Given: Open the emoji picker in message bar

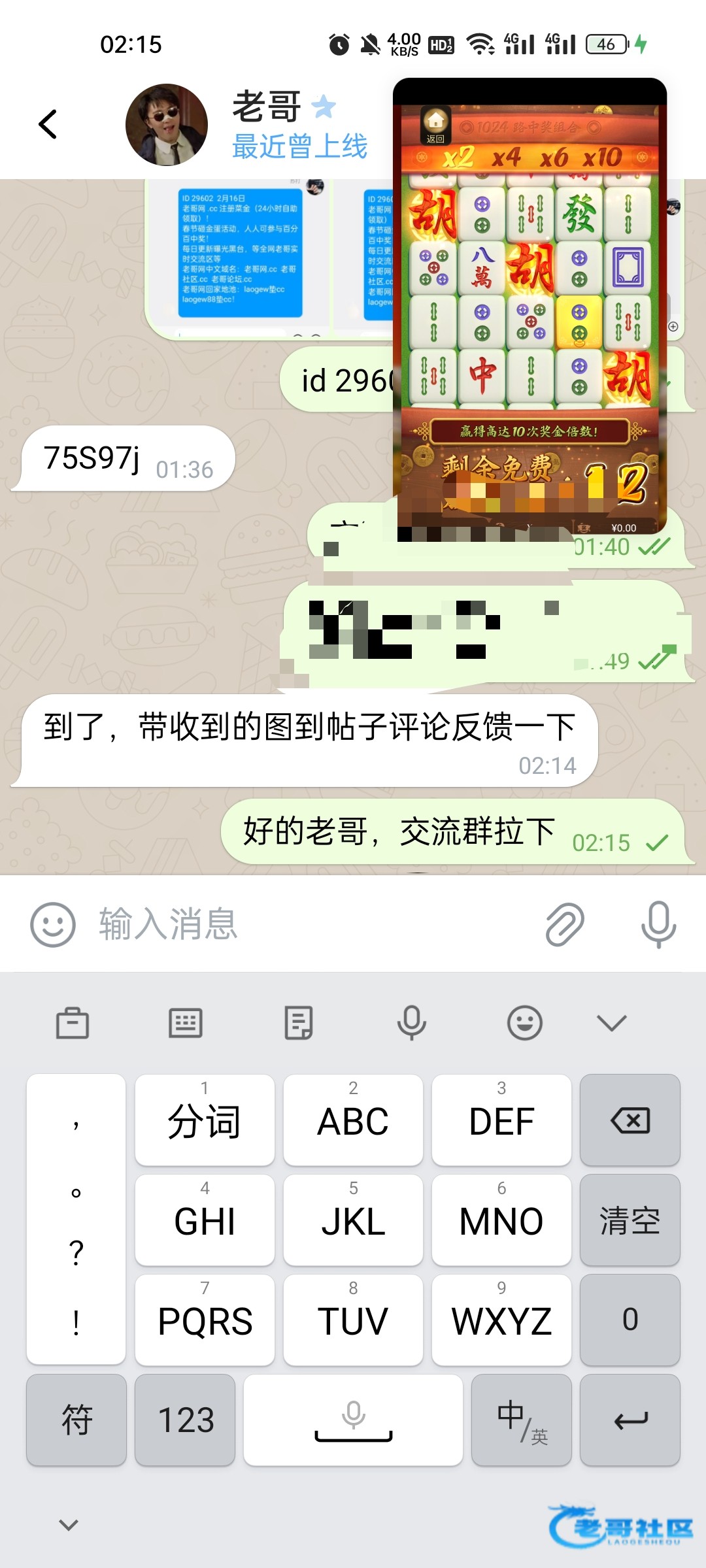Looking at the screenshot, I should pyautogui.click(x=53, y=925).
